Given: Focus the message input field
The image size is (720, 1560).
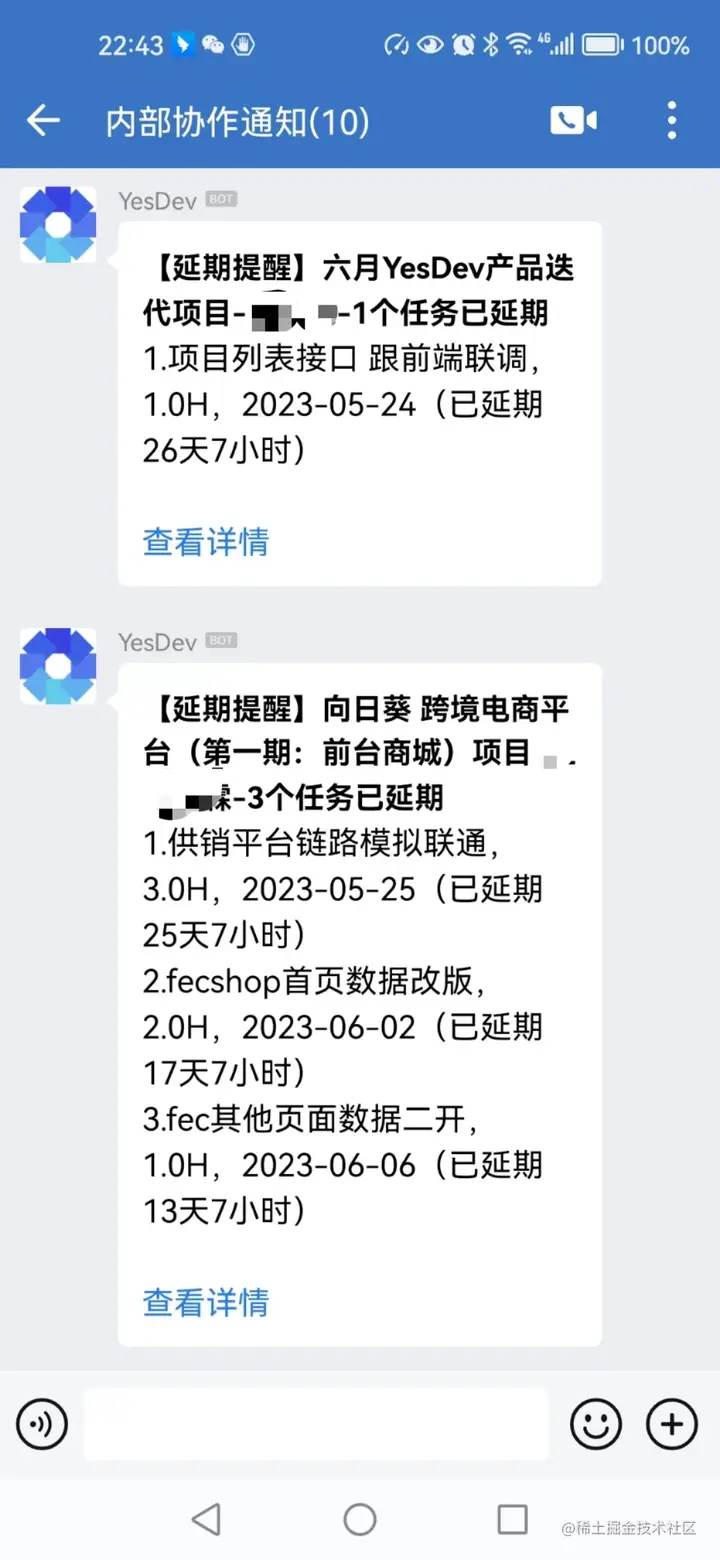Looking at the screenshot, I should [316, 1423].
